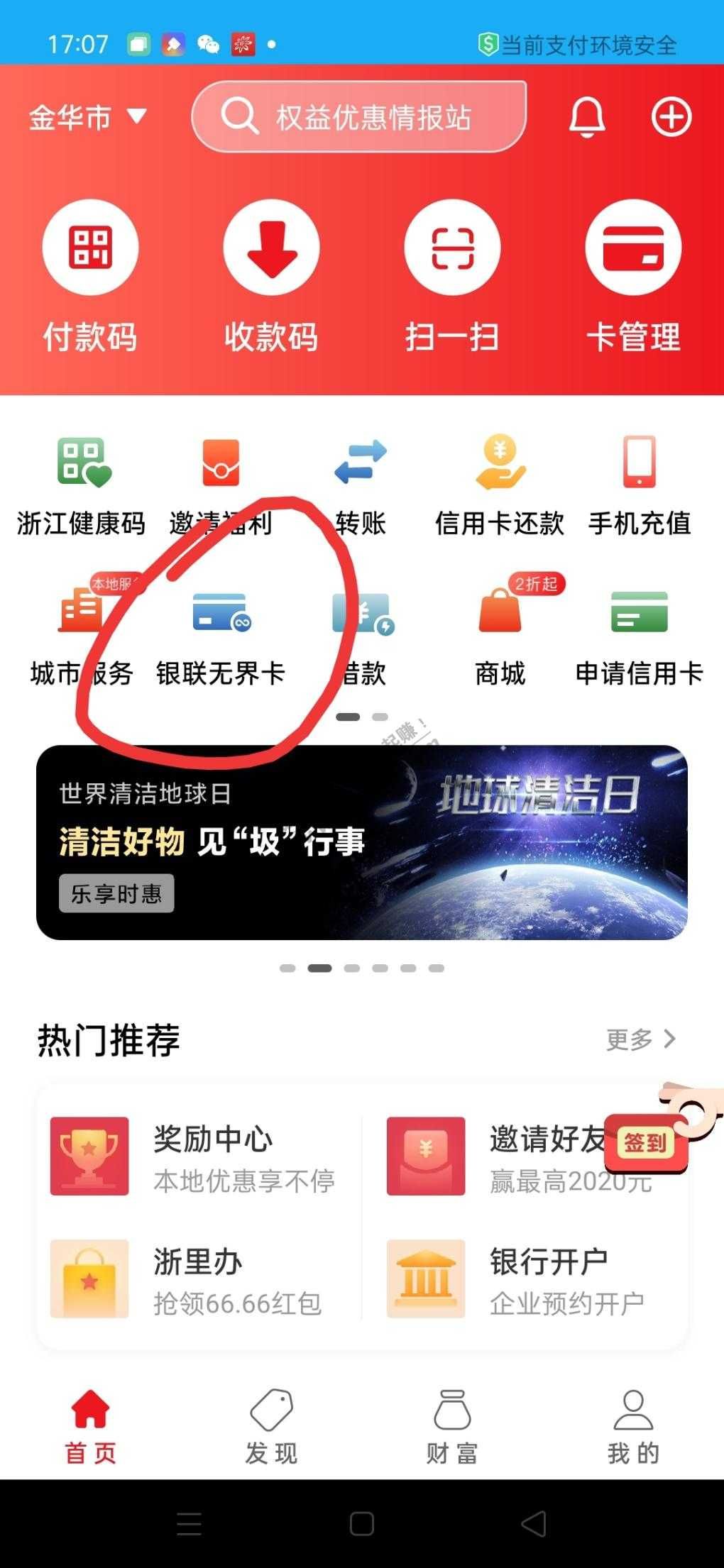The height and width of the screenshot is (1568, 724).
Task: Open 付款码 payment code
Action: 89,277
